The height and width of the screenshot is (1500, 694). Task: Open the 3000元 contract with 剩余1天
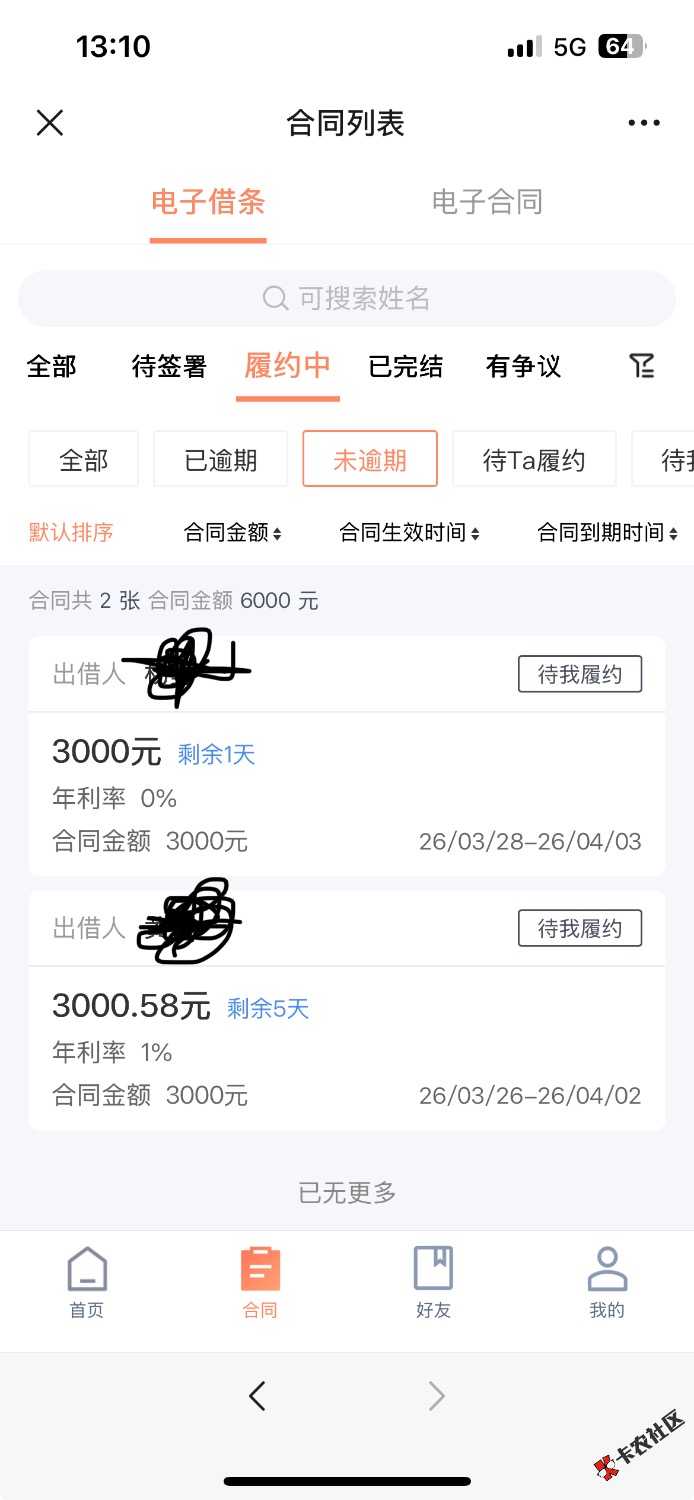tap(347, 795)
